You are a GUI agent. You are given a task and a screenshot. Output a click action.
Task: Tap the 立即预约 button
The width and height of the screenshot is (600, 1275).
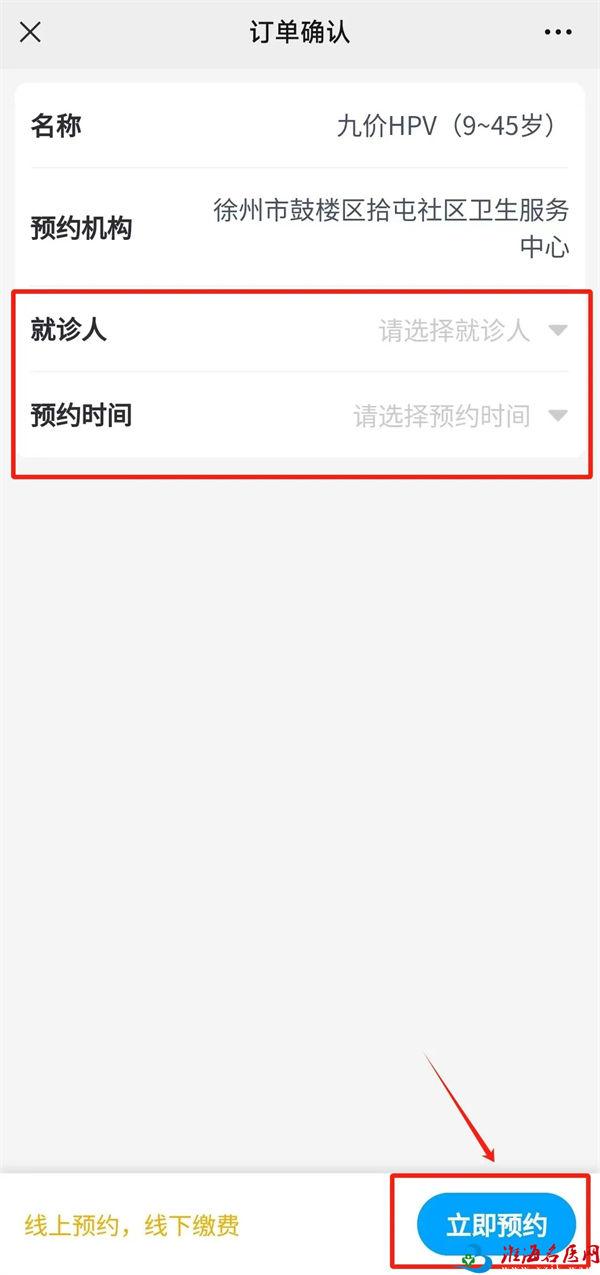tap(496, 1224)
